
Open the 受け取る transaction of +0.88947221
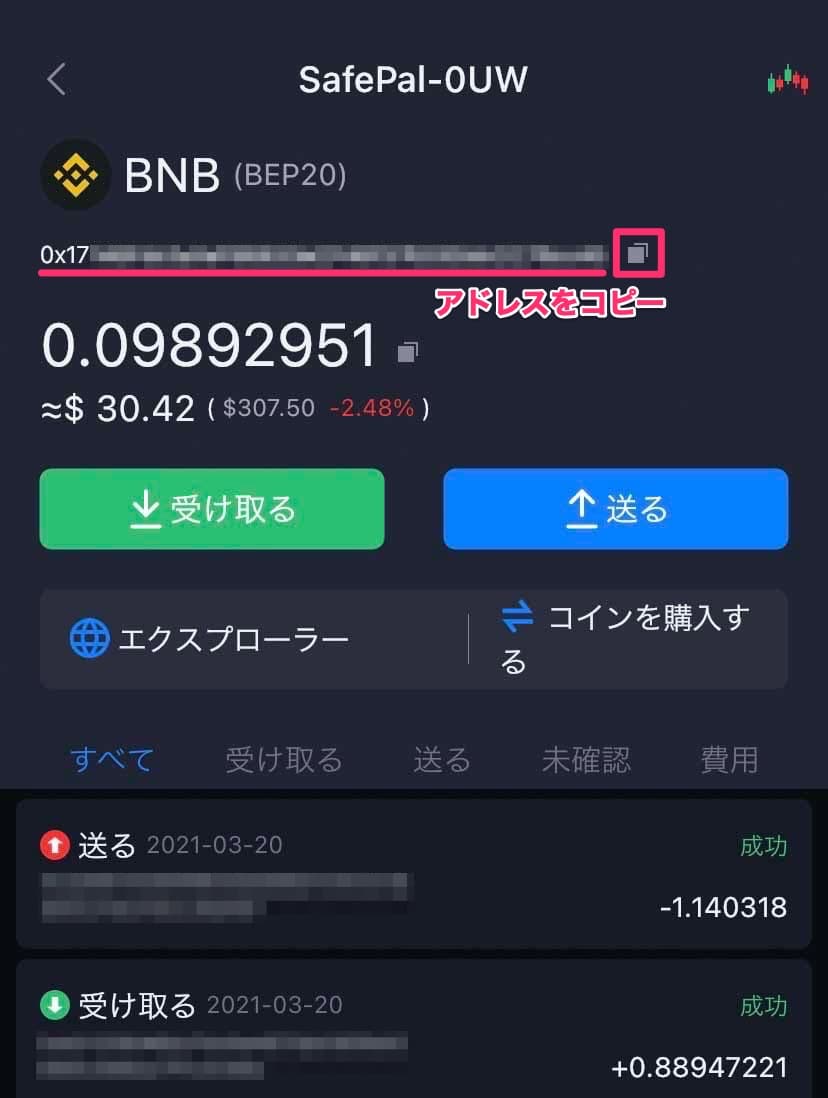coord(413,1035)
